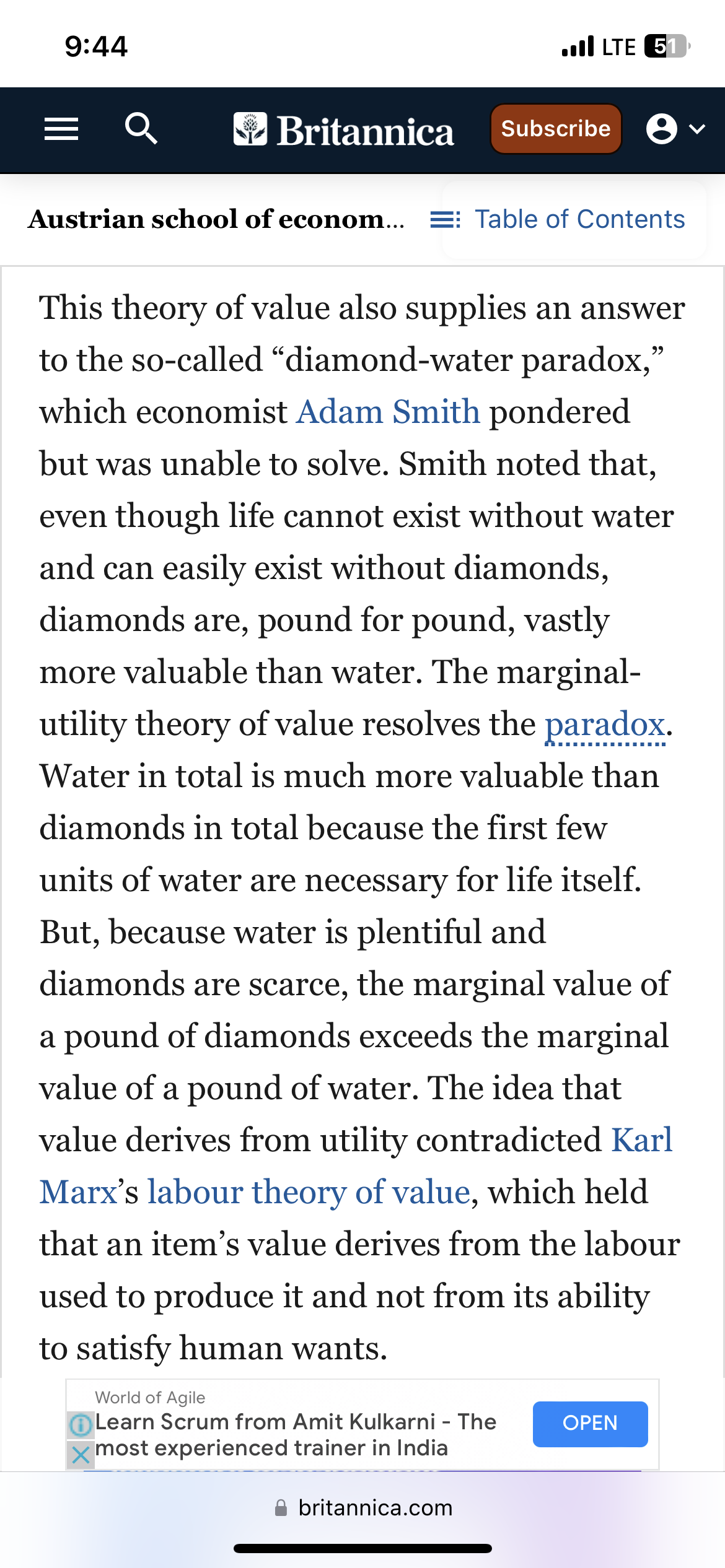Close the World of Agile ad banner
Screen dimensions: 725x1568
81,1454
